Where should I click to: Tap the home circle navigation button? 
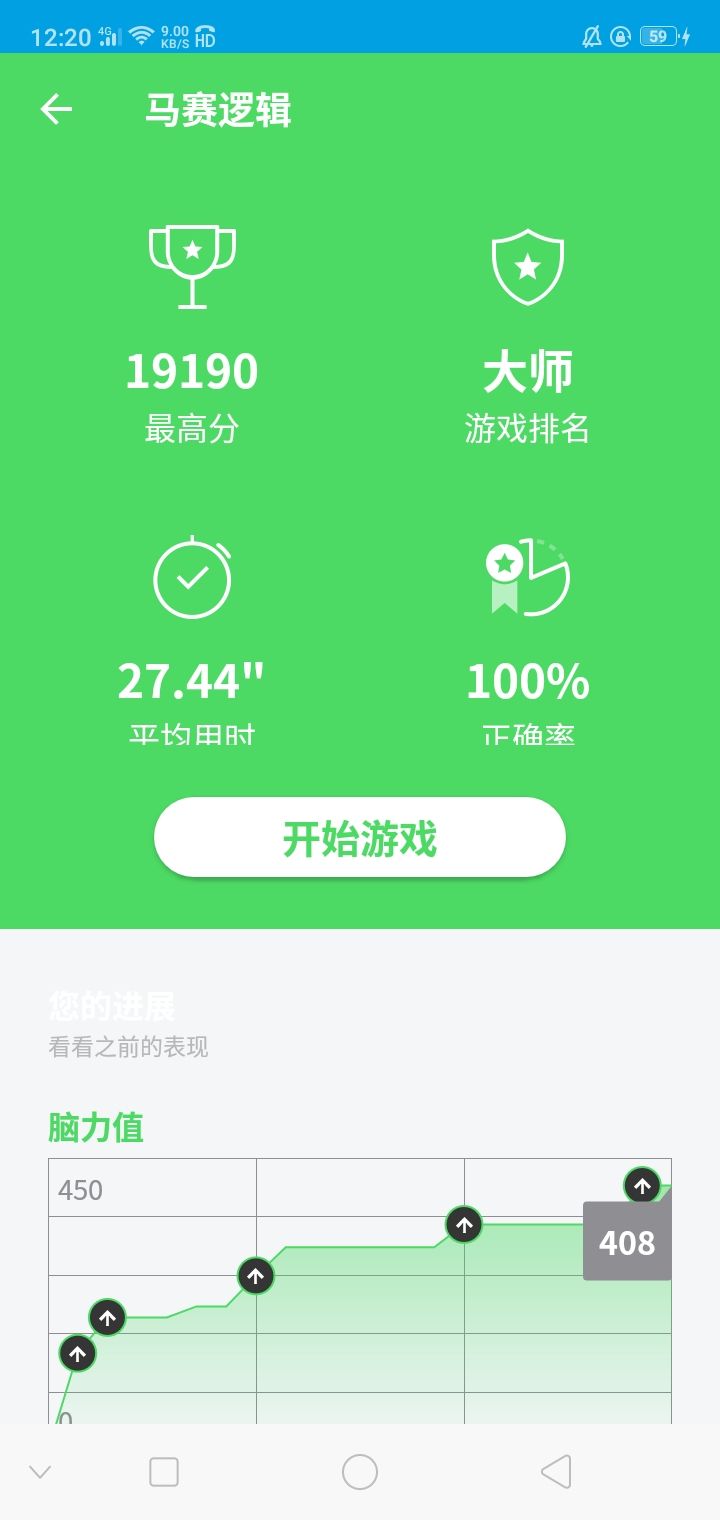tap(360, 1471)
